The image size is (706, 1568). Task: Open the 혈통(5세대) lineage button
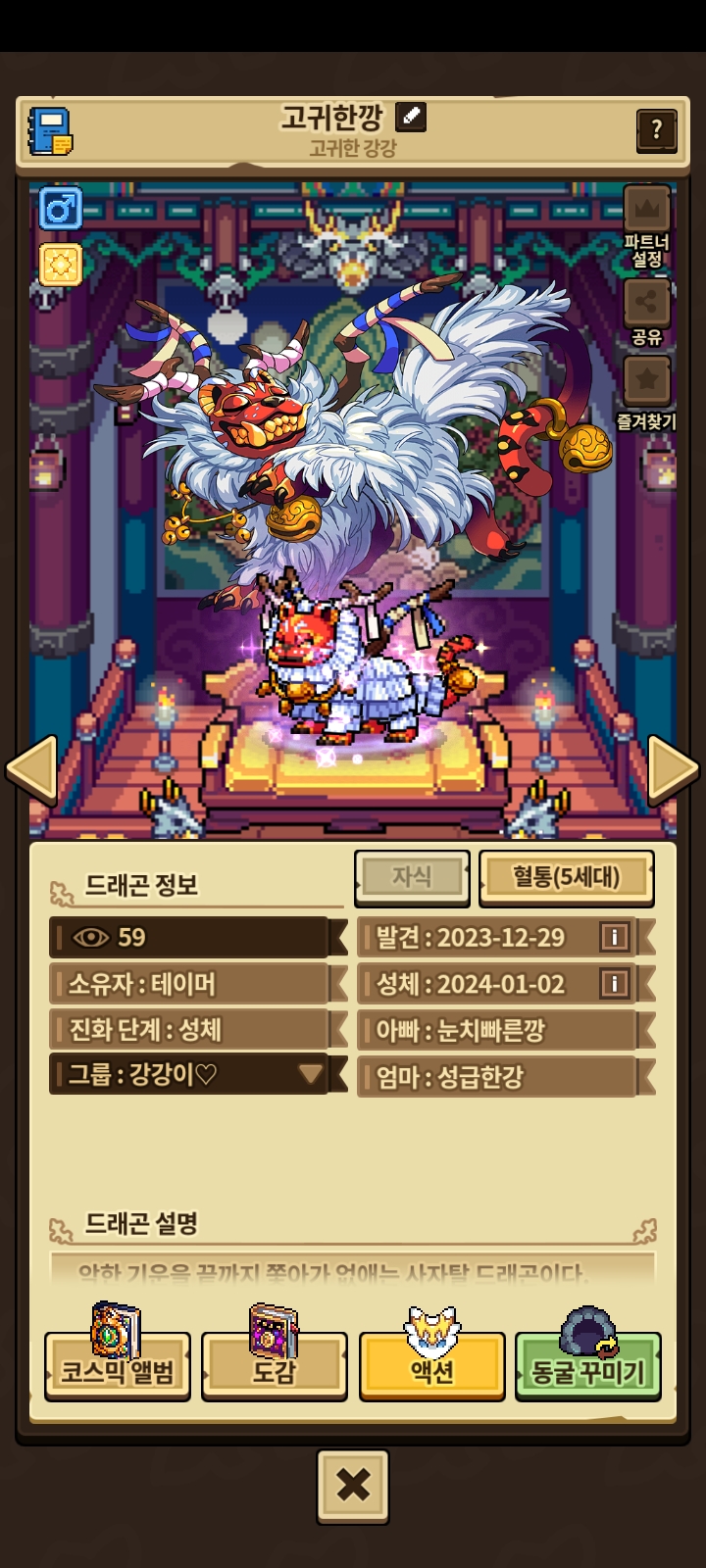[x=567, y=877]
